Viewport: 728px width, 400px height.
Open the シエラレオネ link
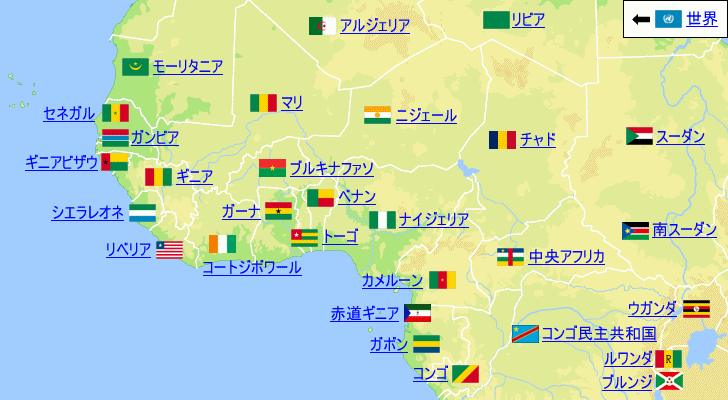coord(88,212)
